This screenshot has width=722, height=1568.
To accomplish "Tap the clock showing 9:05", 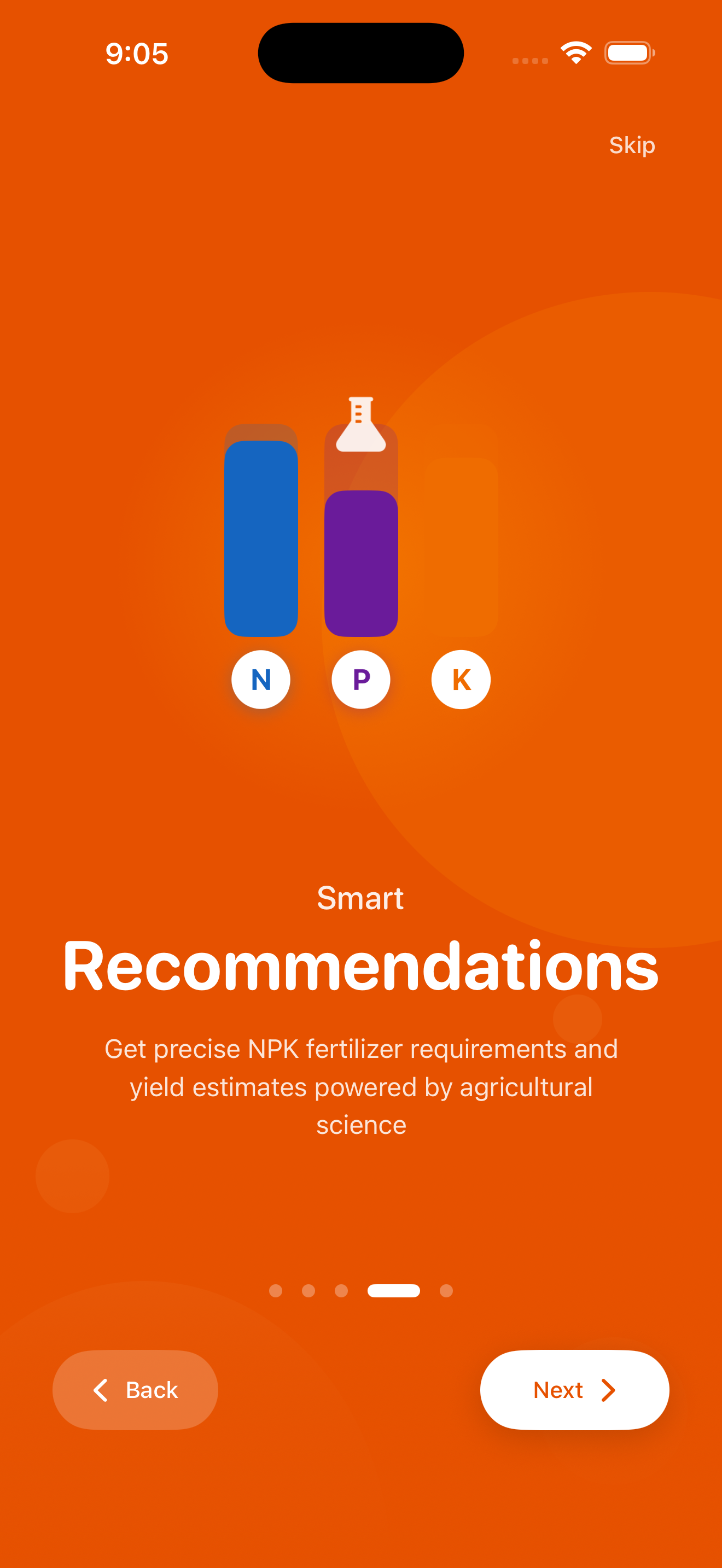I will [137, 54].
